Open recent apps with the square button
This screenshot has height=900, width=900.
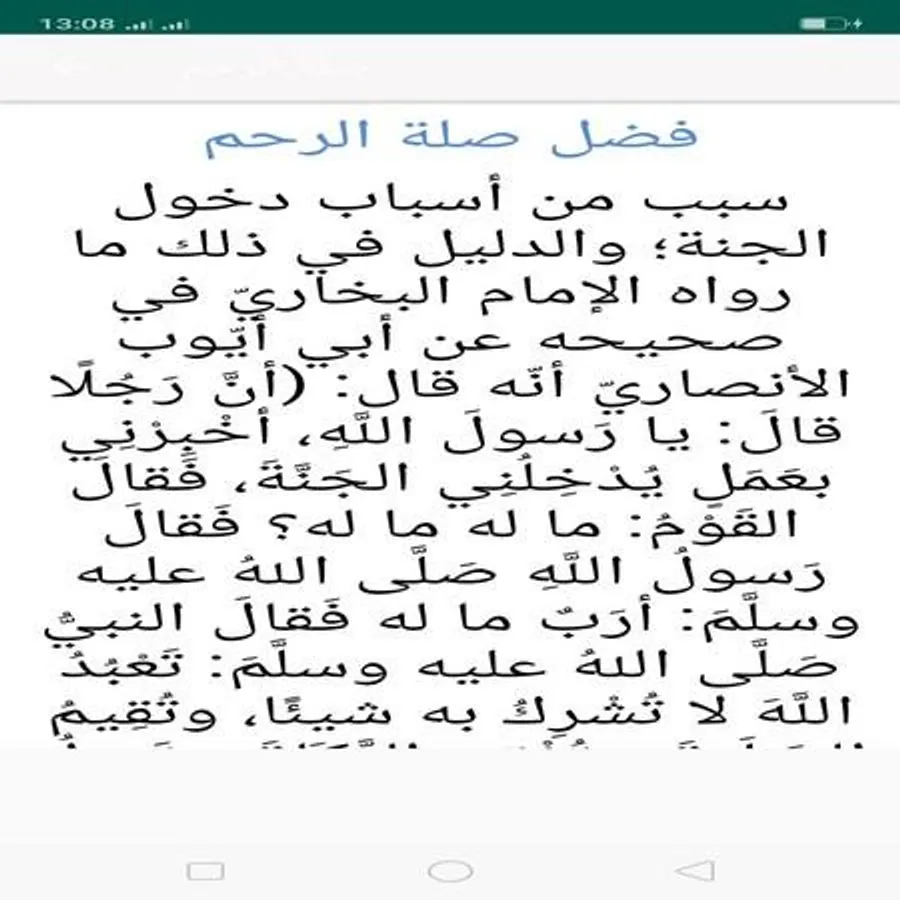pos(205,871)
